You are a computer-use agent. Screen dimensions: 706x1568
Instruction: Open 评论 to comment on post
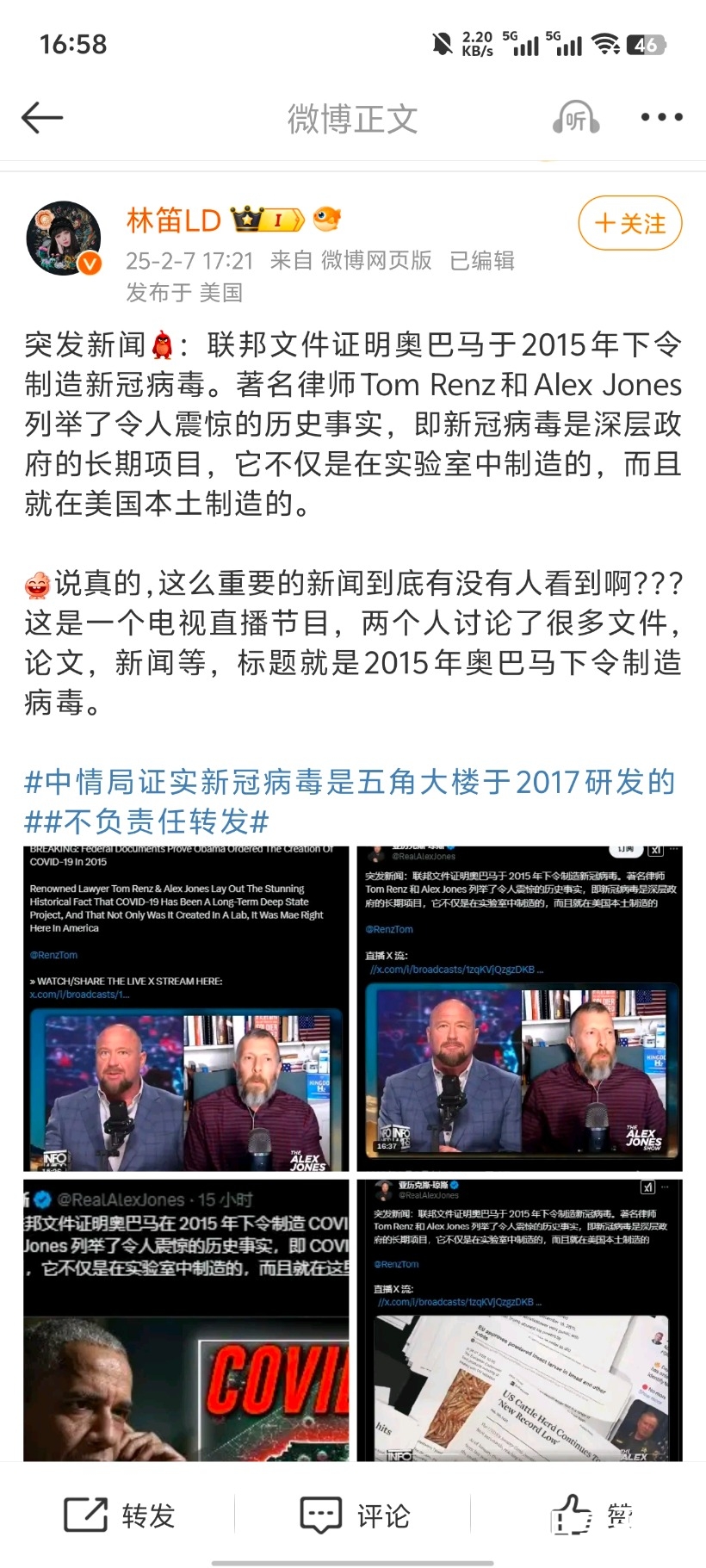click(354, 1515)
